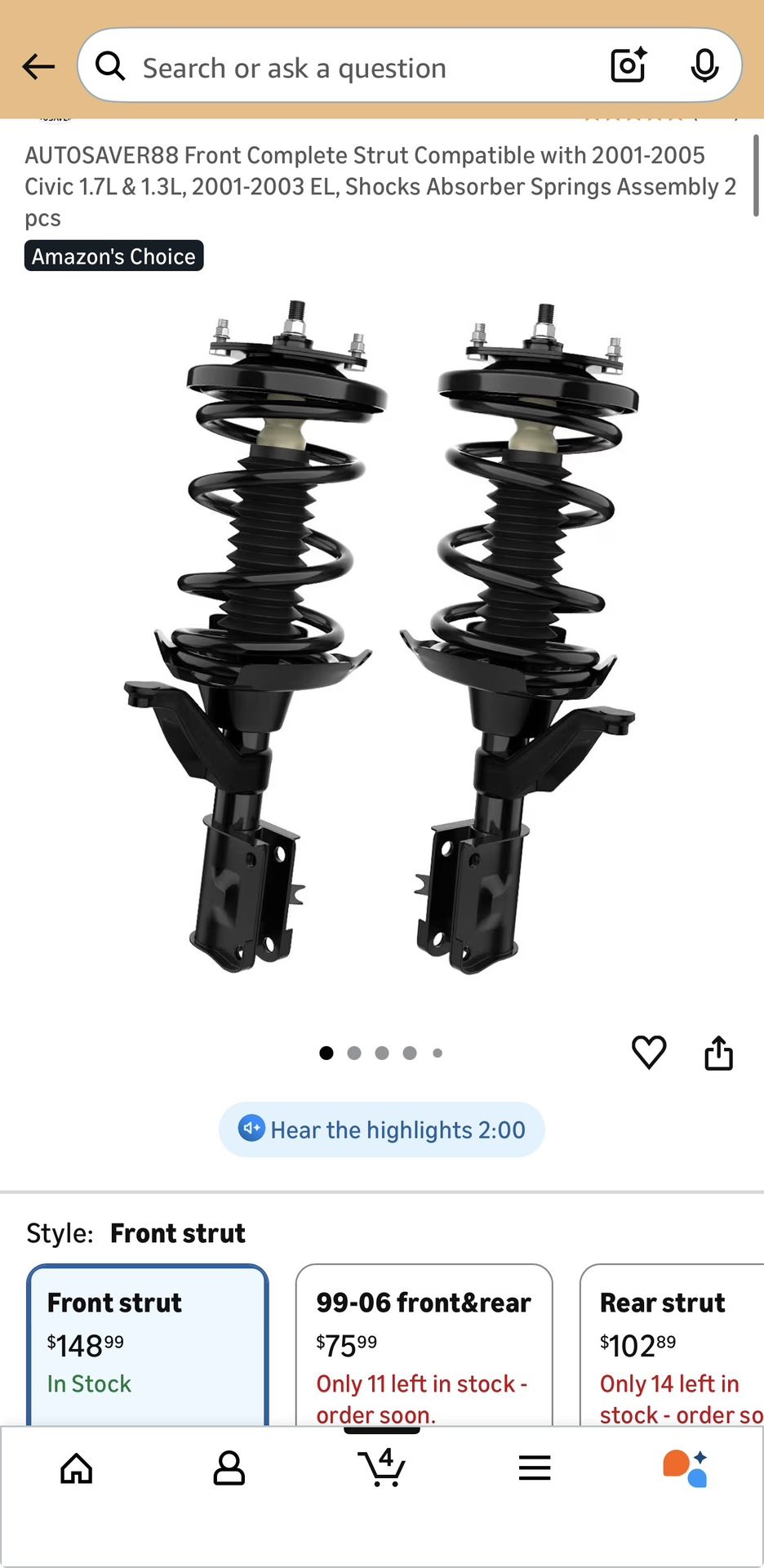Play Hear the highlights audio
This screenshot has height=1568, width=764.
381,1129
